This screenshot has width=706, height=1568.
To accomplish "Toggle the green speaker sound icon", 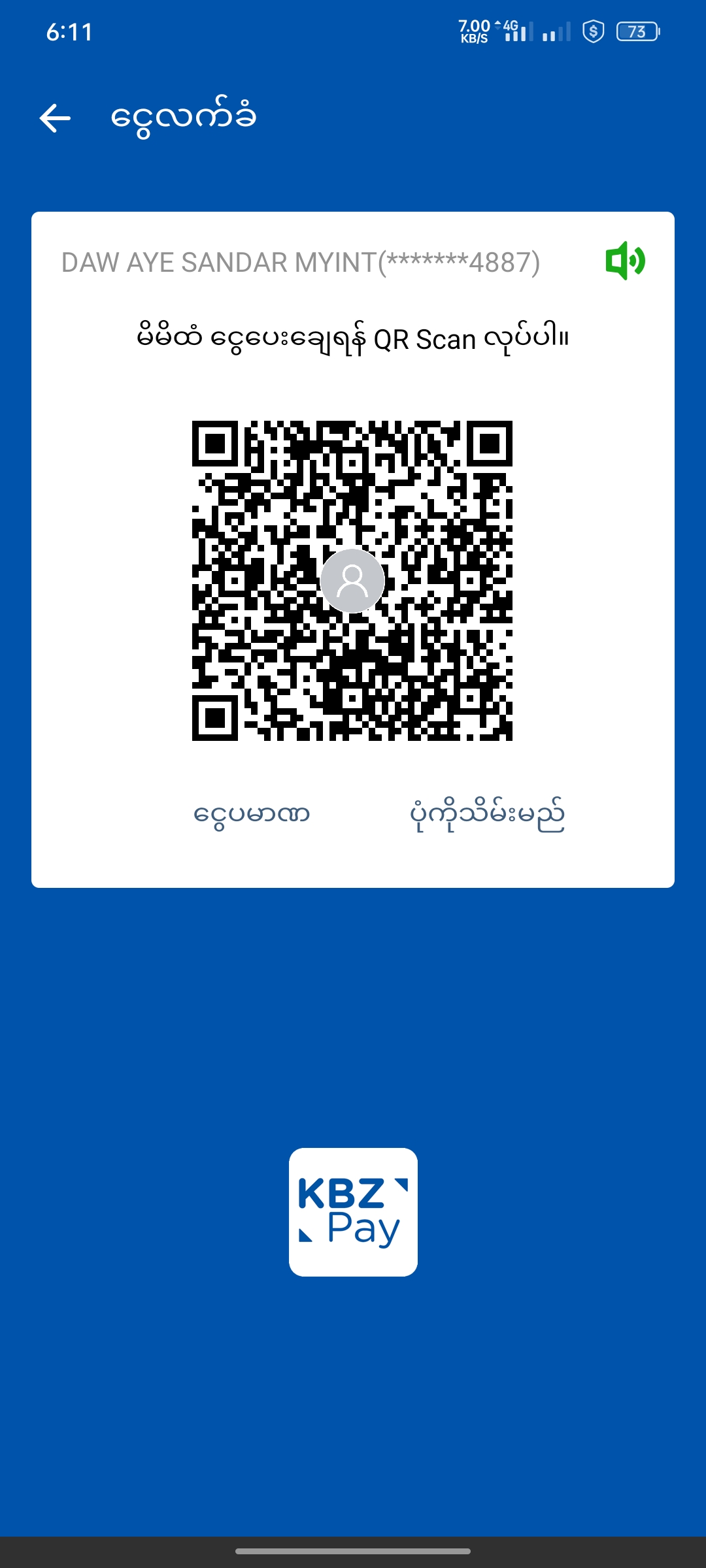I will pyautogui.click(x=625, y=261).
